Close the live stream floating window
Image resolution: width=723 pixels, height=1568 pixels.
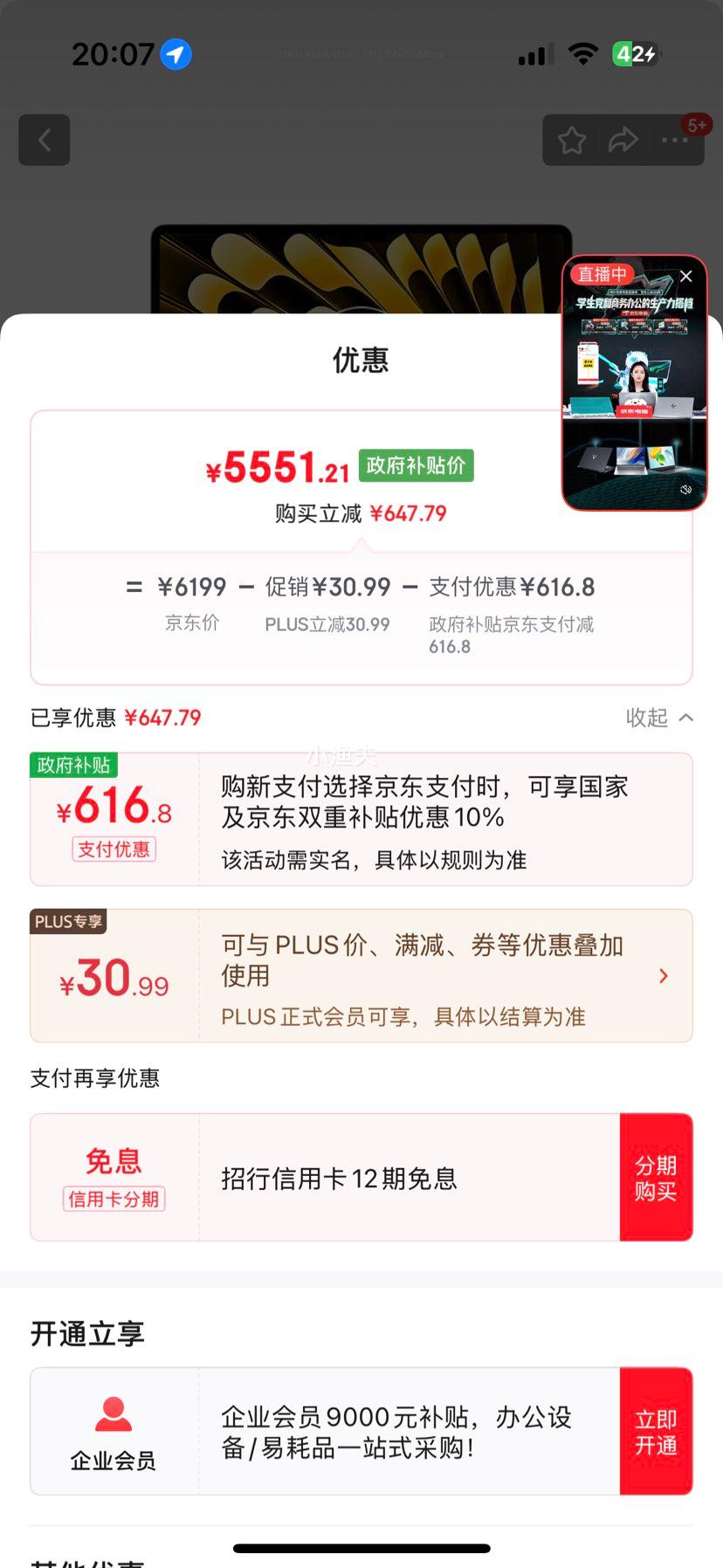(x=686, y=276)
